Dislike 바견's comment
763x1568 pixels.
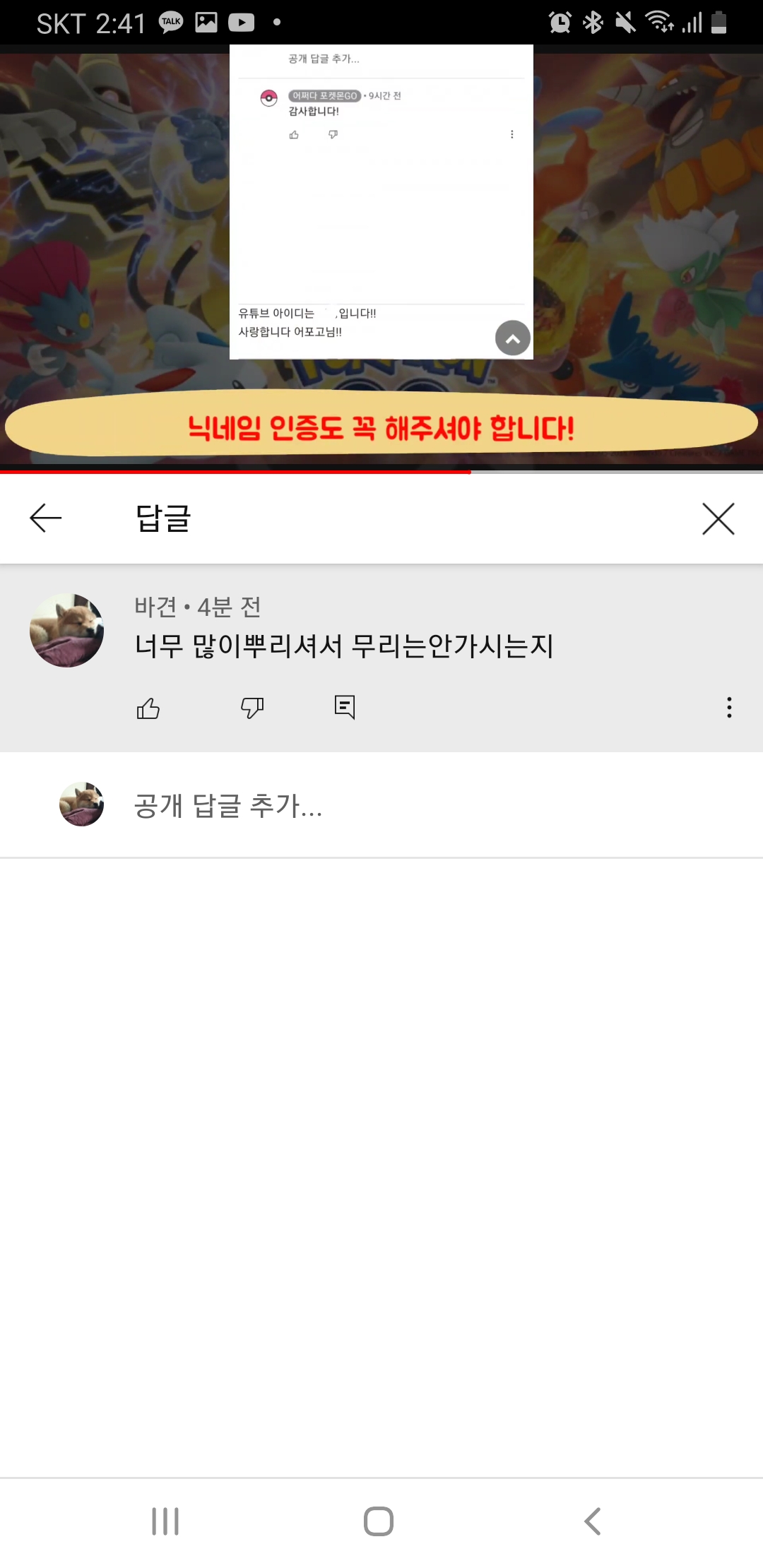click(252, 708)
